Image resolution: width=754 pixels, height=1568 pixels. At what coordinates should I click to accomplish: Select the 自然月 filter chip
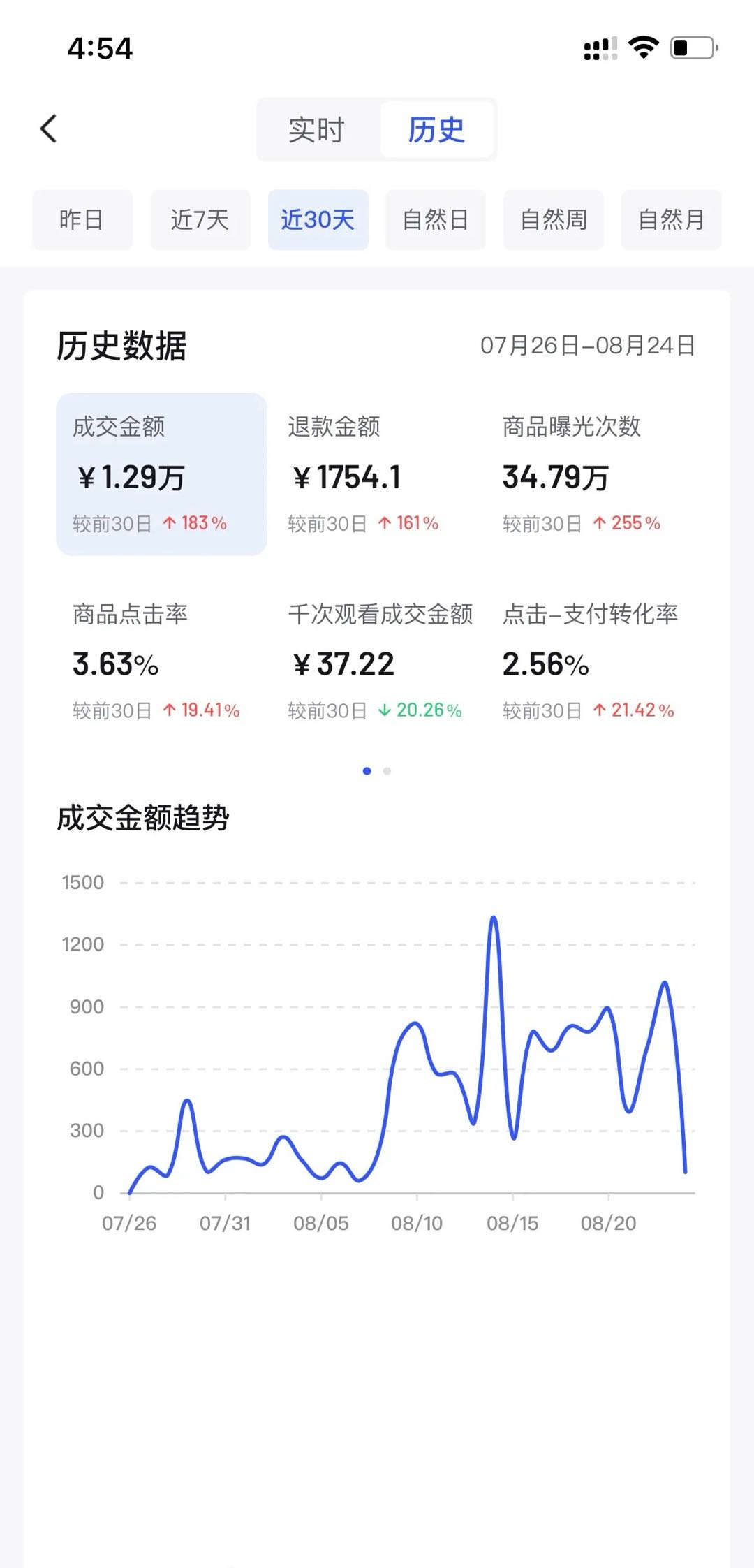pos(671,220)
